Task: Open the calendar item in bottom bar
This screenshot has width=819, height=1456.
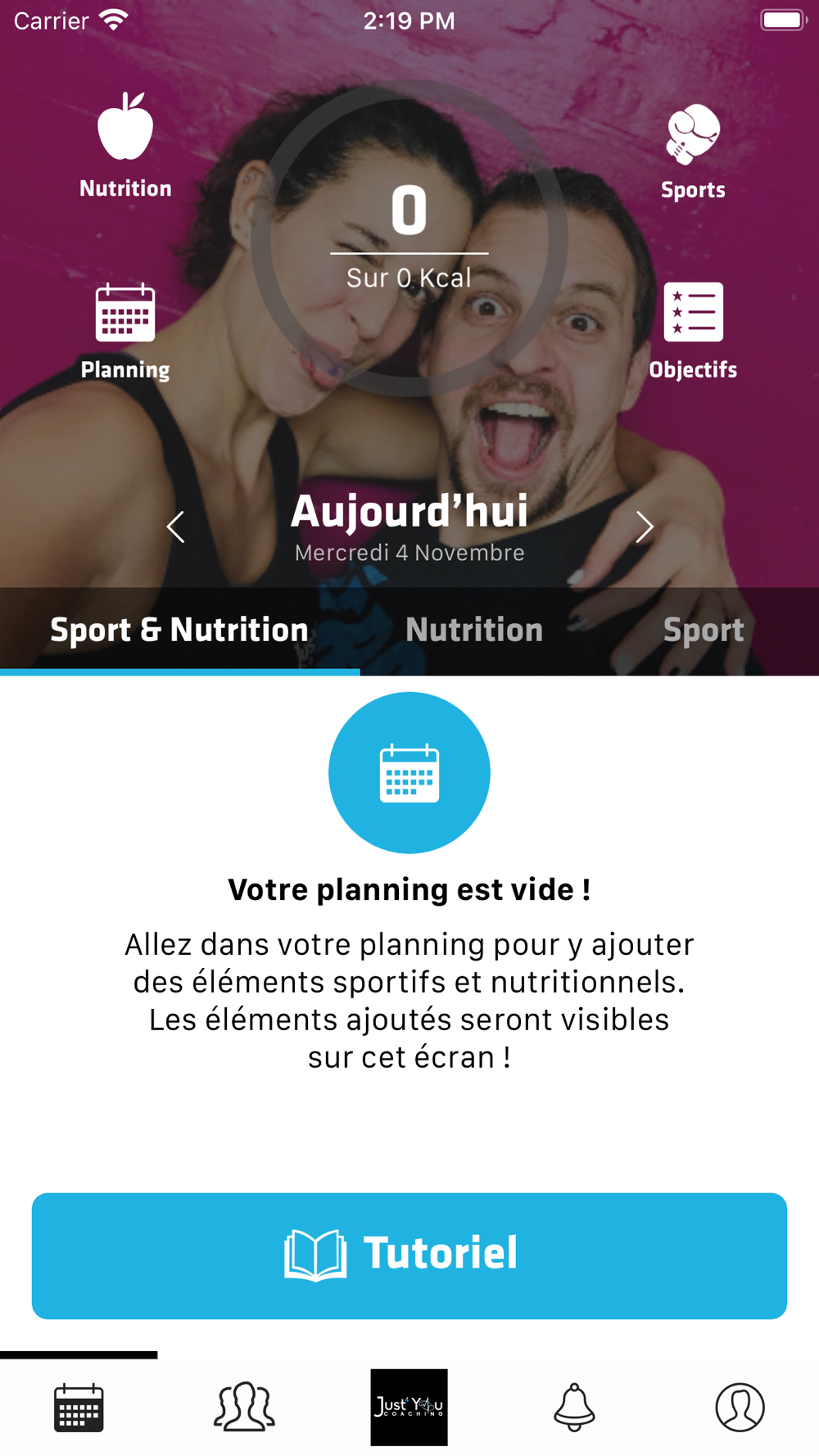Action: click(79, 1407)
